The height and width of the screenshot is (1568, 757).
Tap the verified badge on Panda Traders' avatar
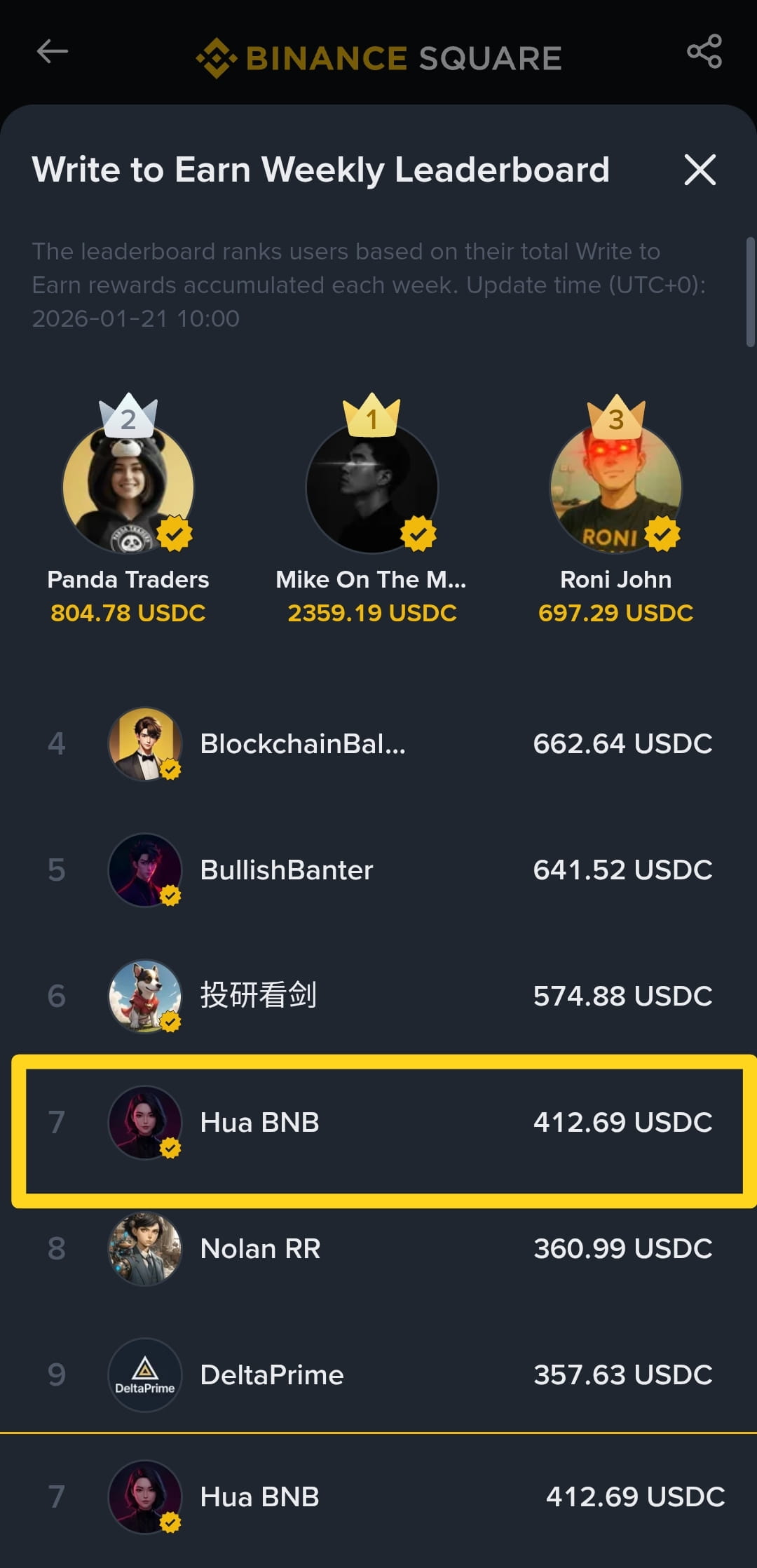point(174,534)
